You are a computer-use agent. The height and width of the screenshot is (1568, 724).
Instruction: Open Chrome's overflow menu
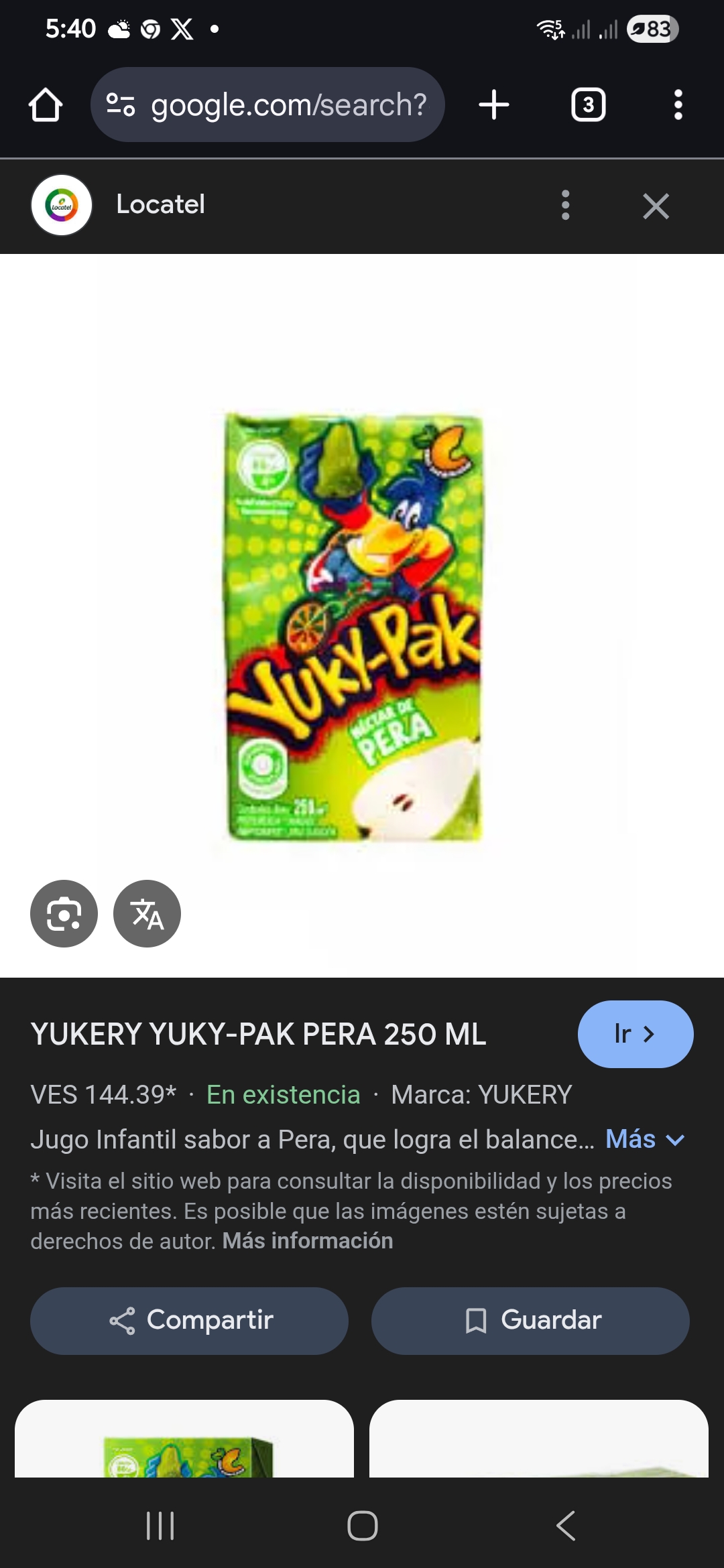[x=678, y=105]
